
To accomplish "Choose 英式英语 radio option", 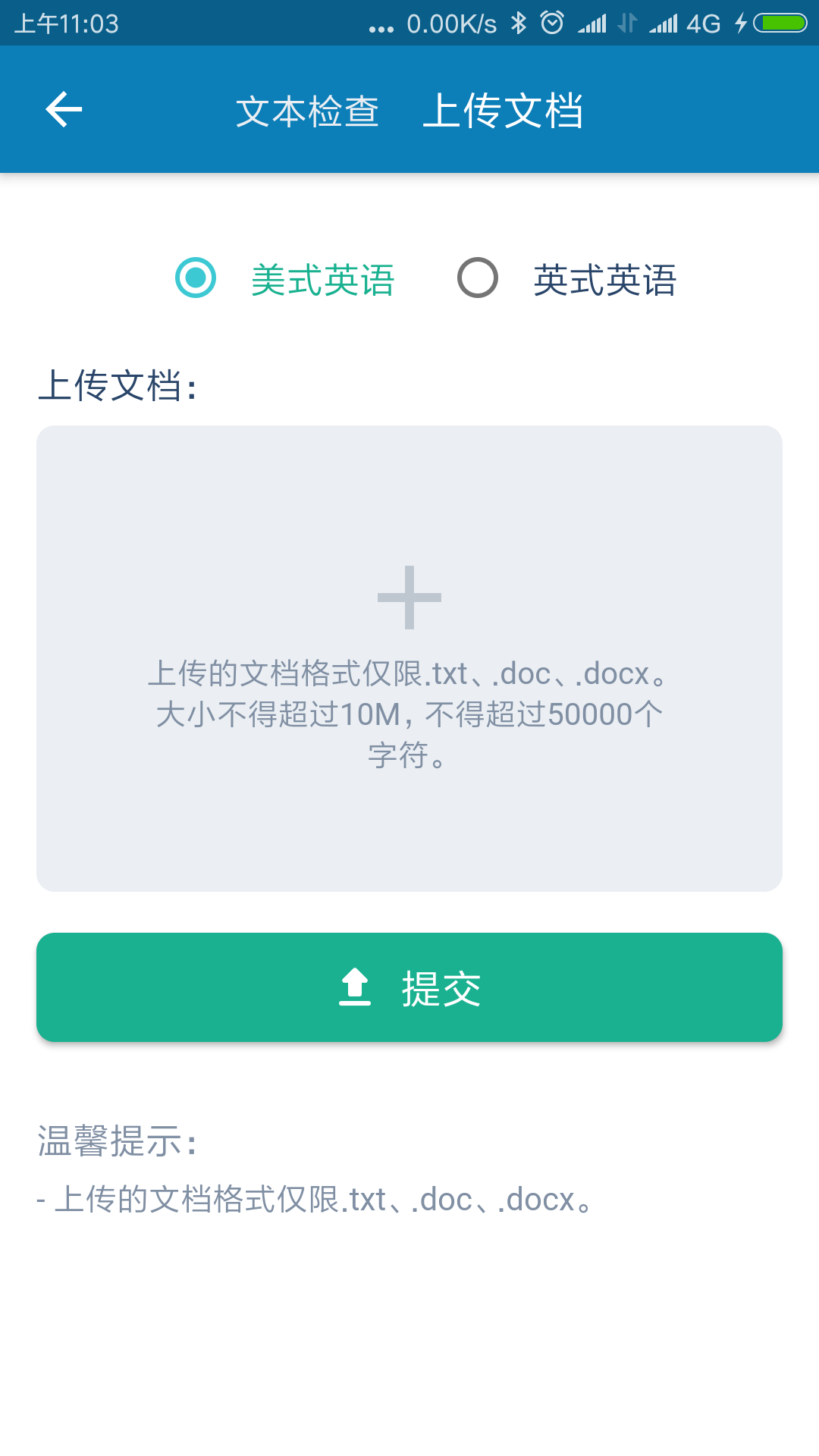I will [x=478, y=278].
